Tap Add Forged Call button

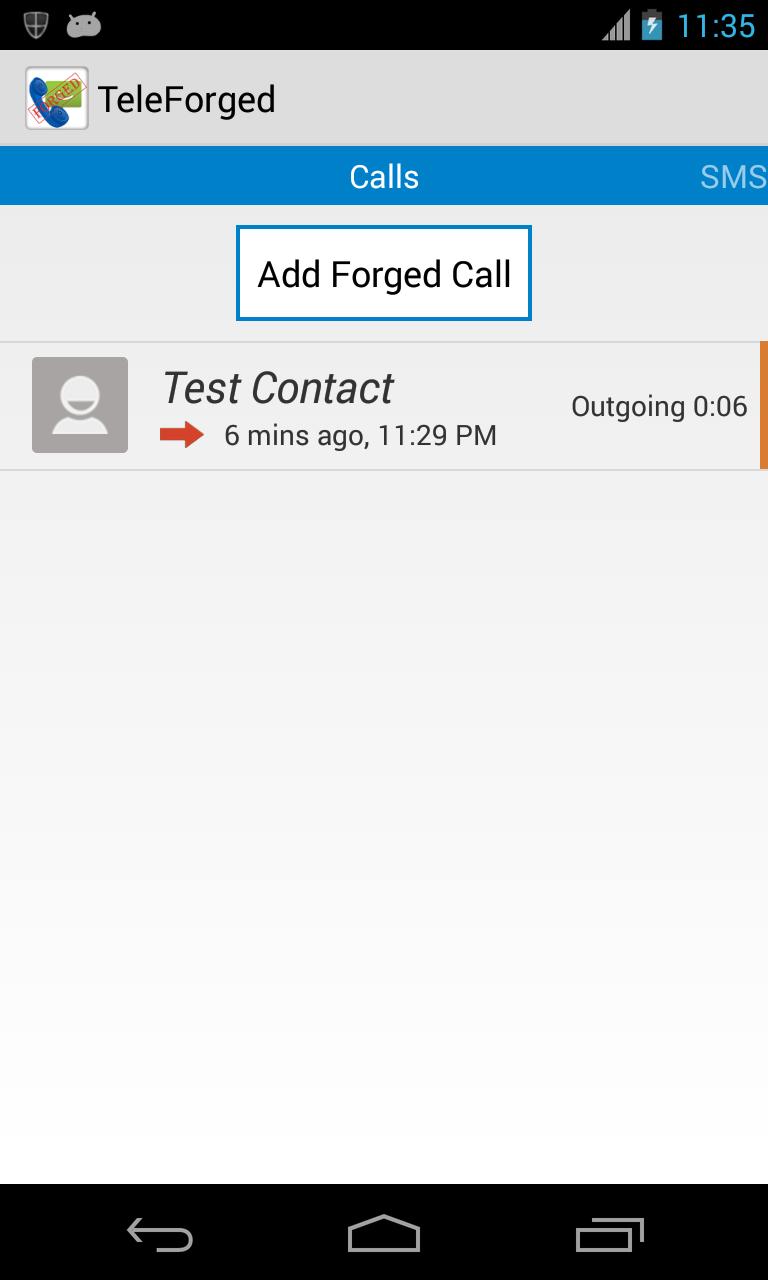(x=384, y=274)
